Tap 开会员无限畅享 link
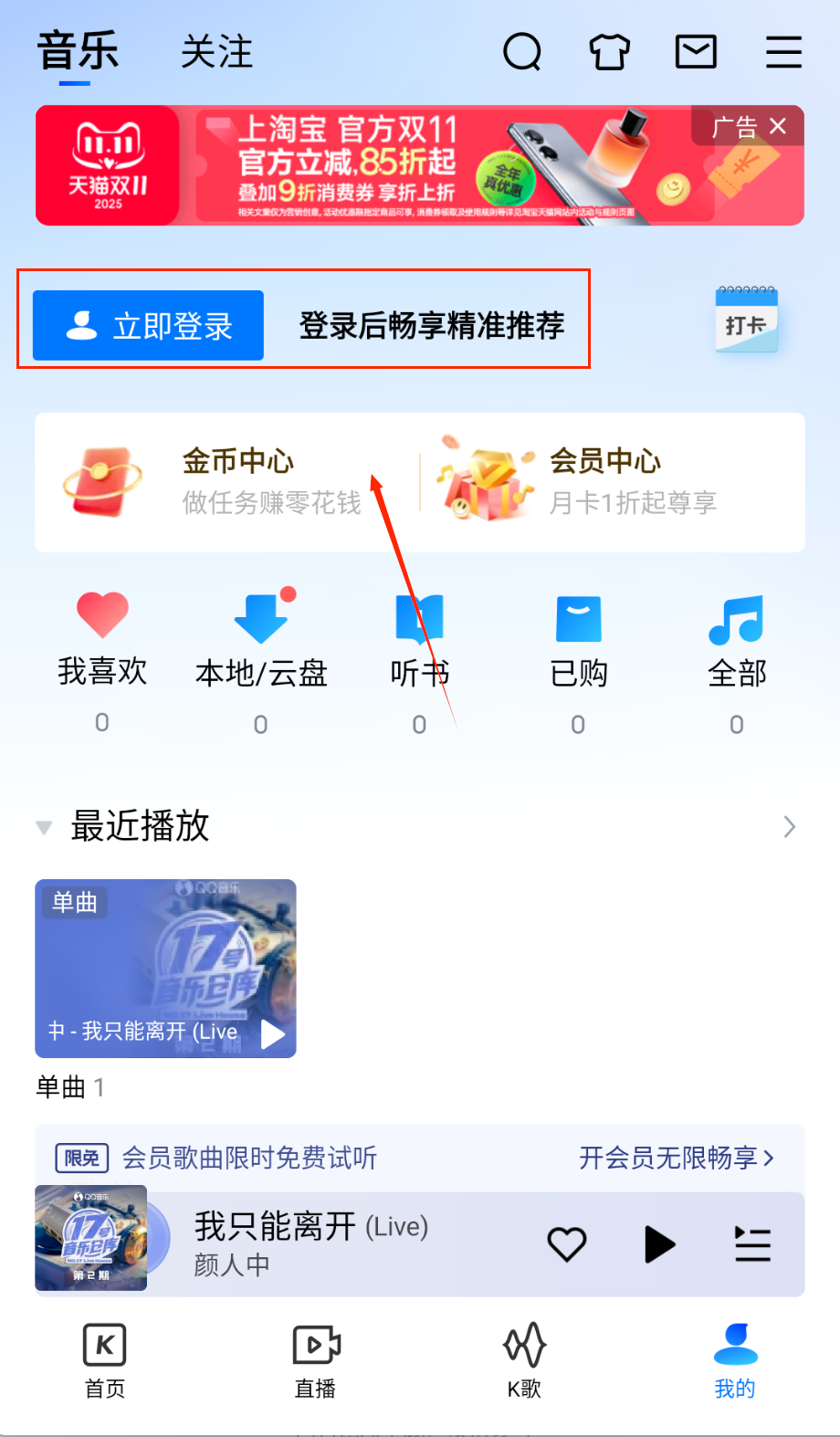840x1437 pixels. tap(677, 1158)
